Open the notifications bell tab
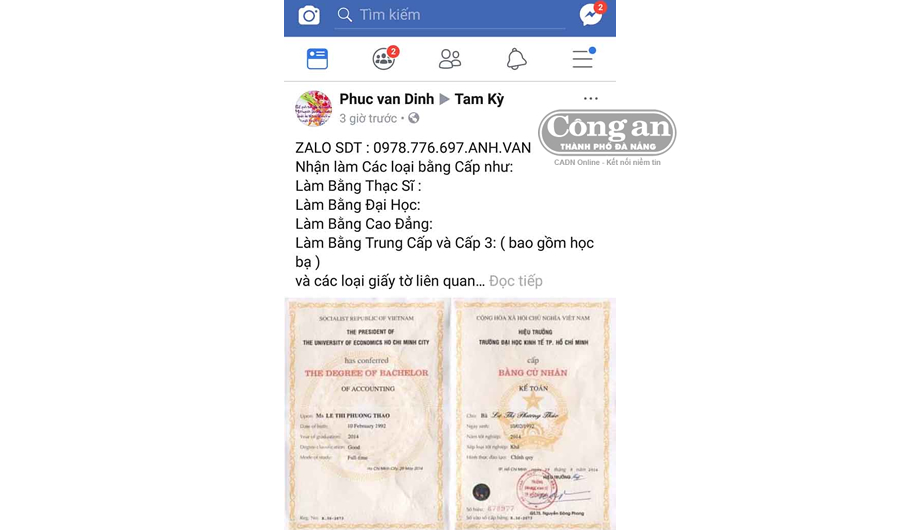Viewport: 900px width, 530px height. point(517,59)
